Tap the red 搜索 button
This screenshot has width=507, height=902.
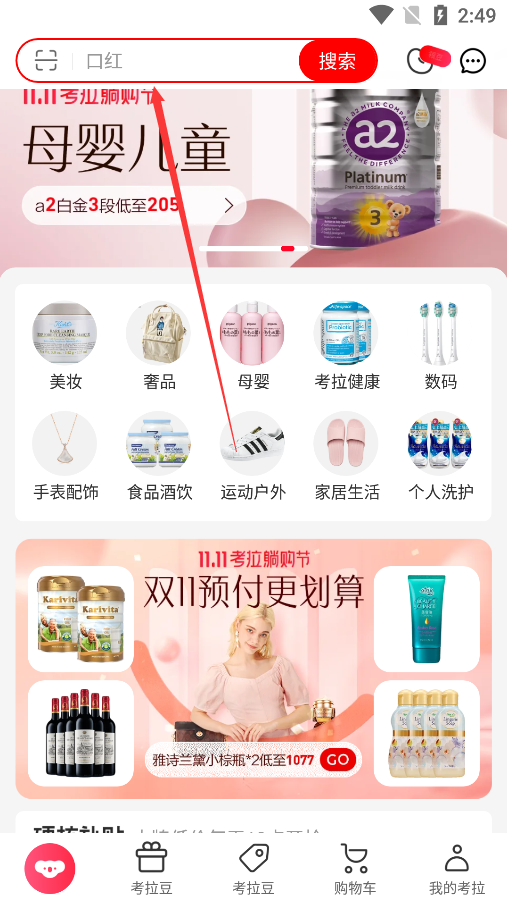point(338,61)
